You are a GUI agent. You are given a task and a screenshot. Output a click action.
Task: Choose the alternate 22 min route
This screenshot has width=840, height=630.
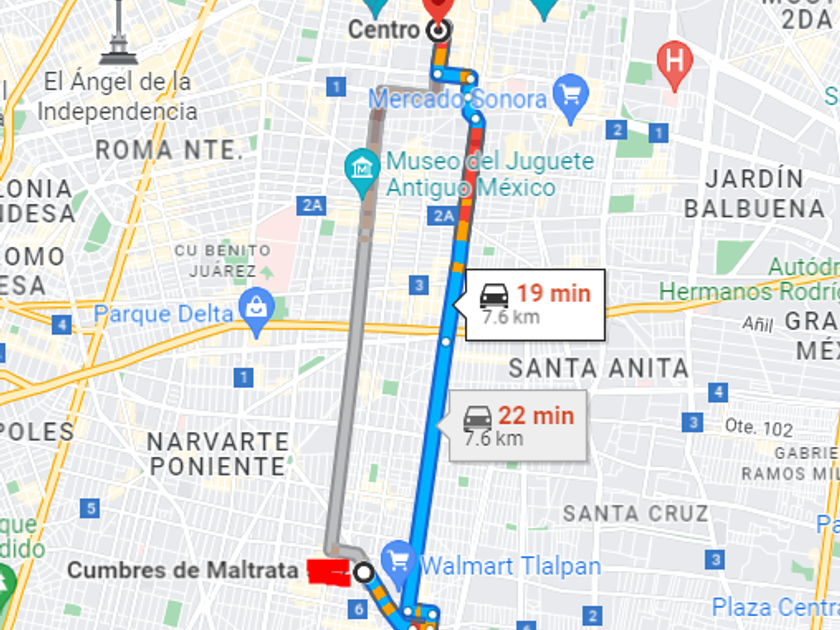pyautogui.click(x=518, y=426)
